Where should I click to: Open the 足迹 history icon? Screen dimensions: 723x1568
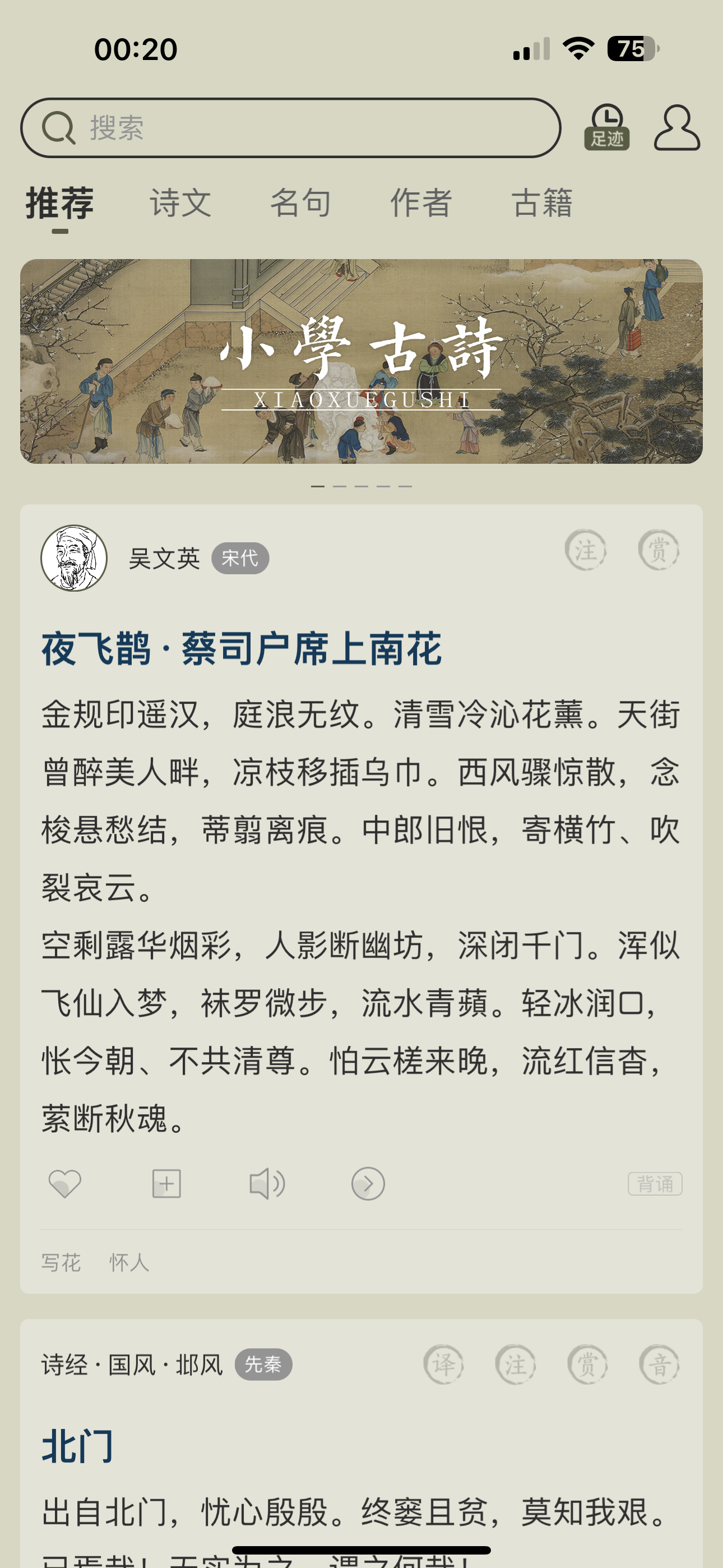[607, 128]
